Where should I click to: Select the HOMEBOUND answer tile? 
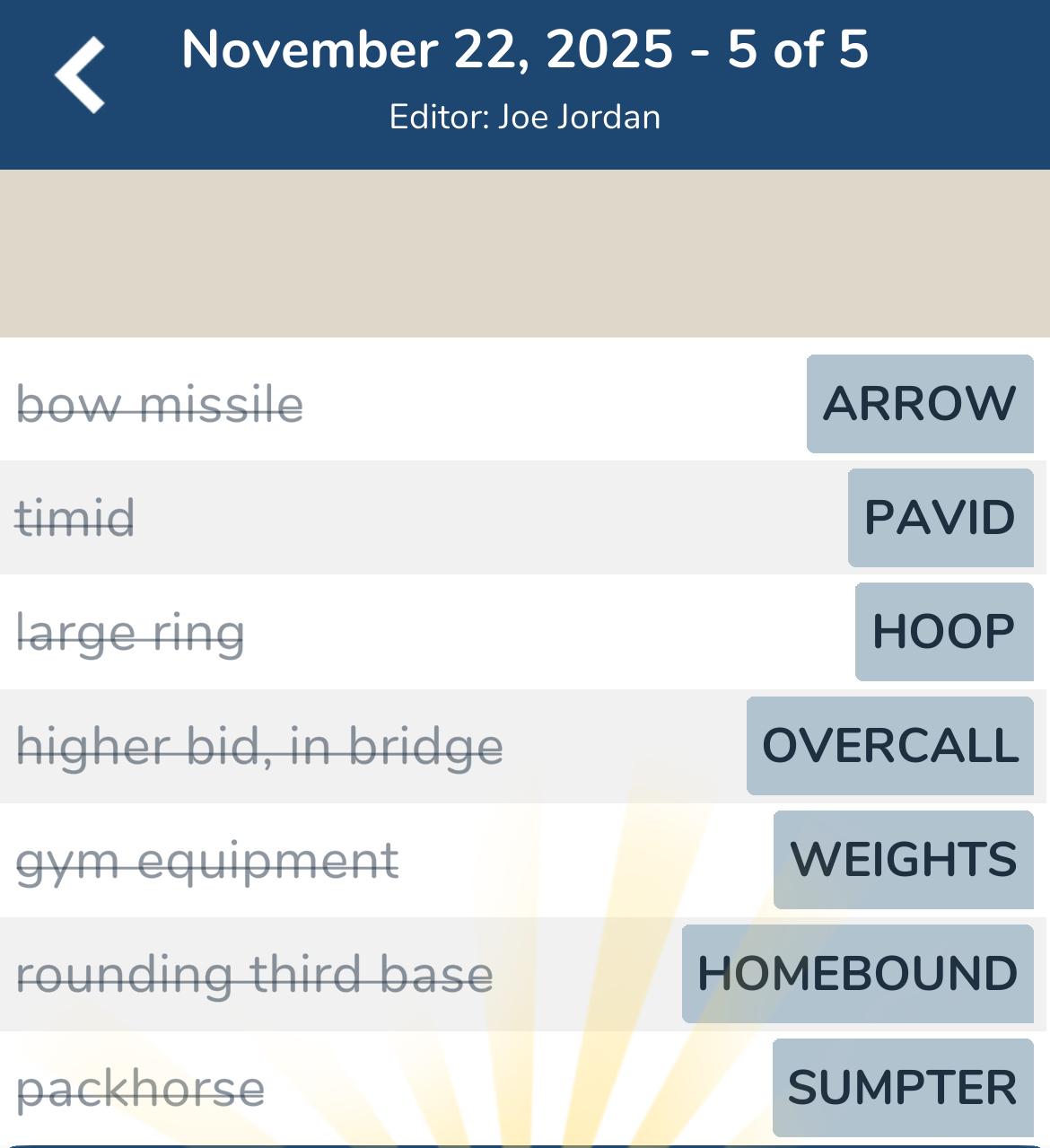pyautogui.click(x=858, y=972)
